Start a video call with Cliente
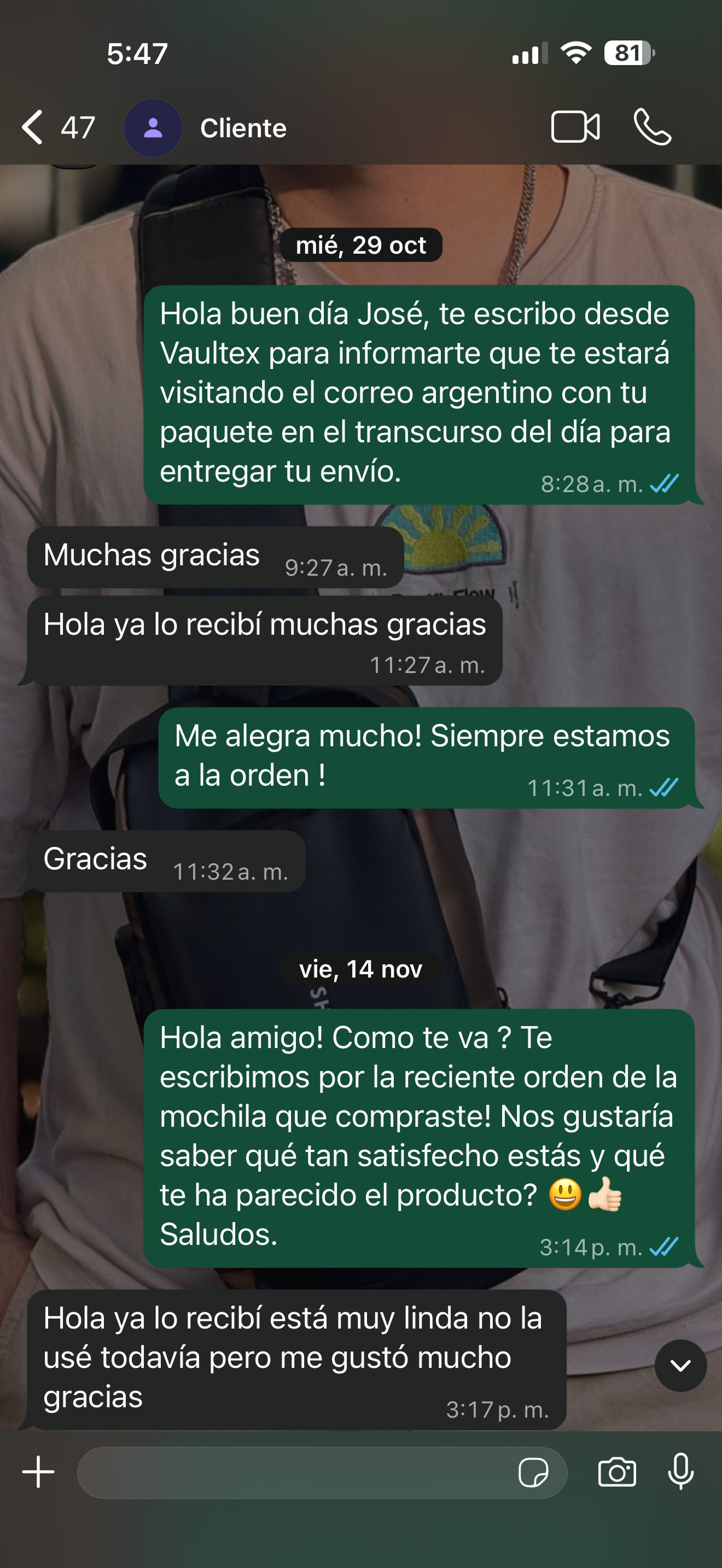This screenshot has height=1568, width=722. 575,127
